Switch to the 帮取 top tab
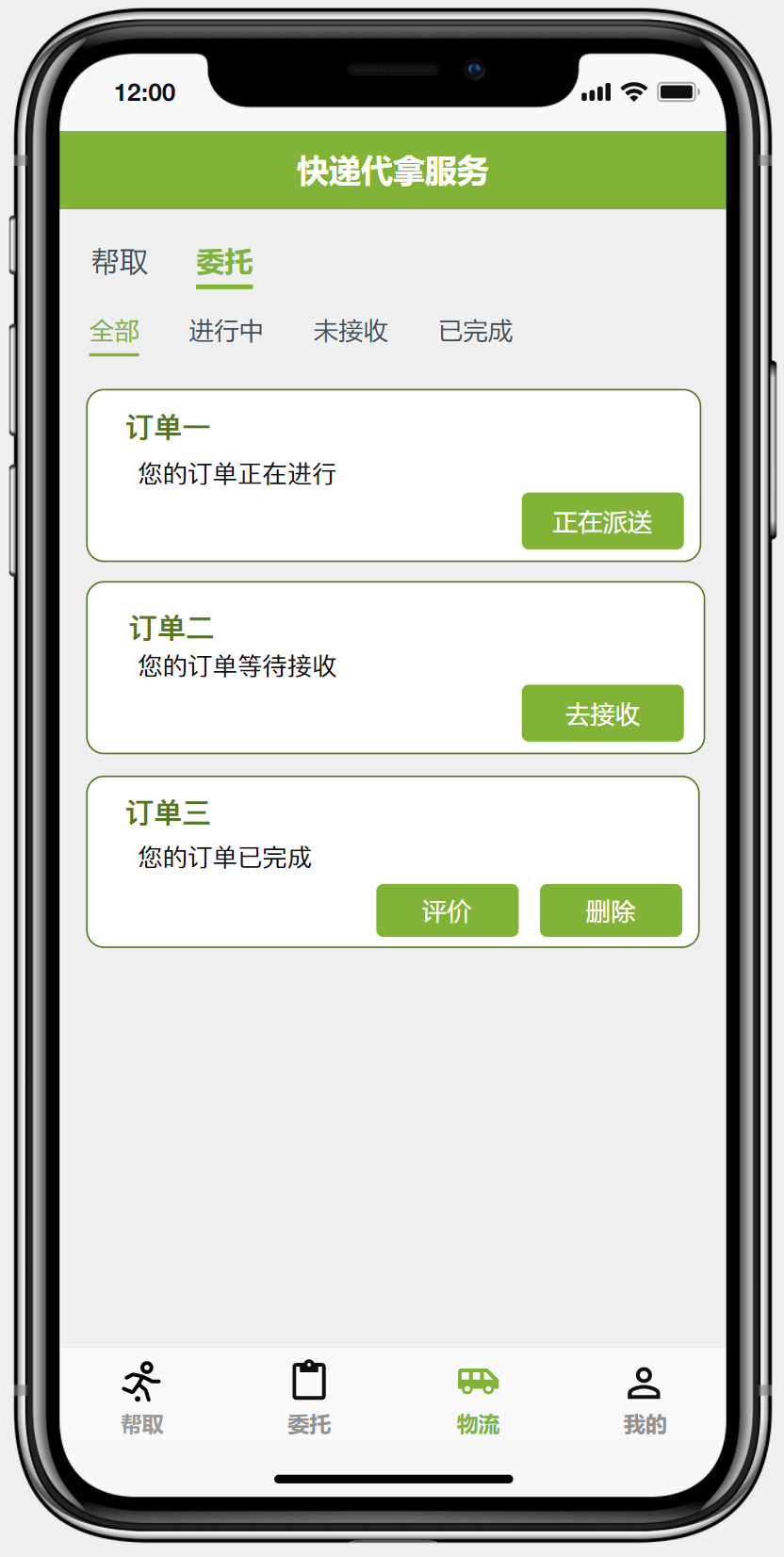 pyautogui.click(x=120, y=261)
